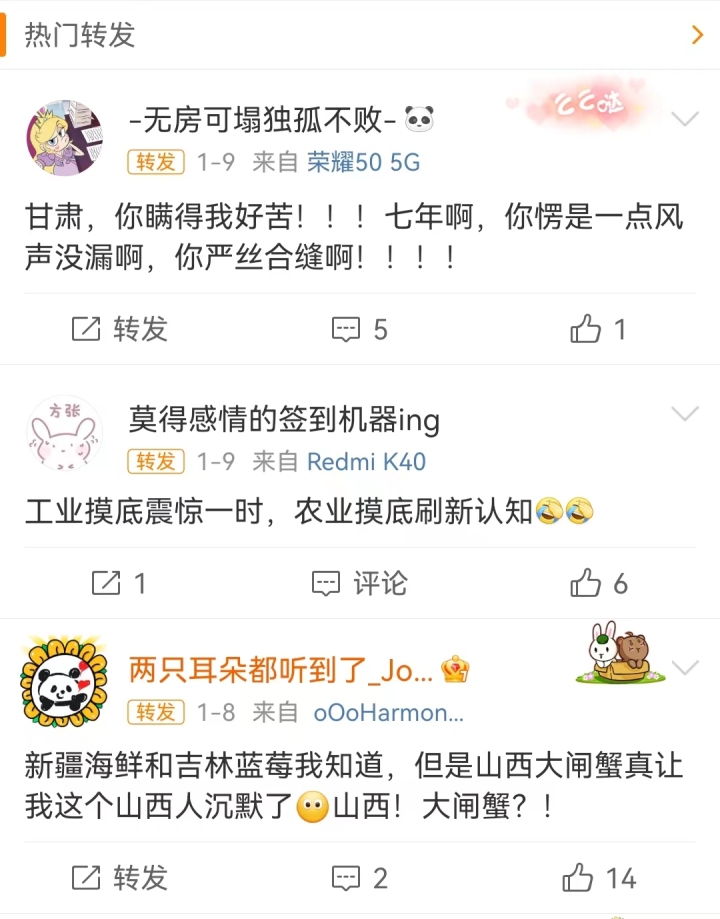
Task: Like the 甘肃 post
Action: pos(598,329)
